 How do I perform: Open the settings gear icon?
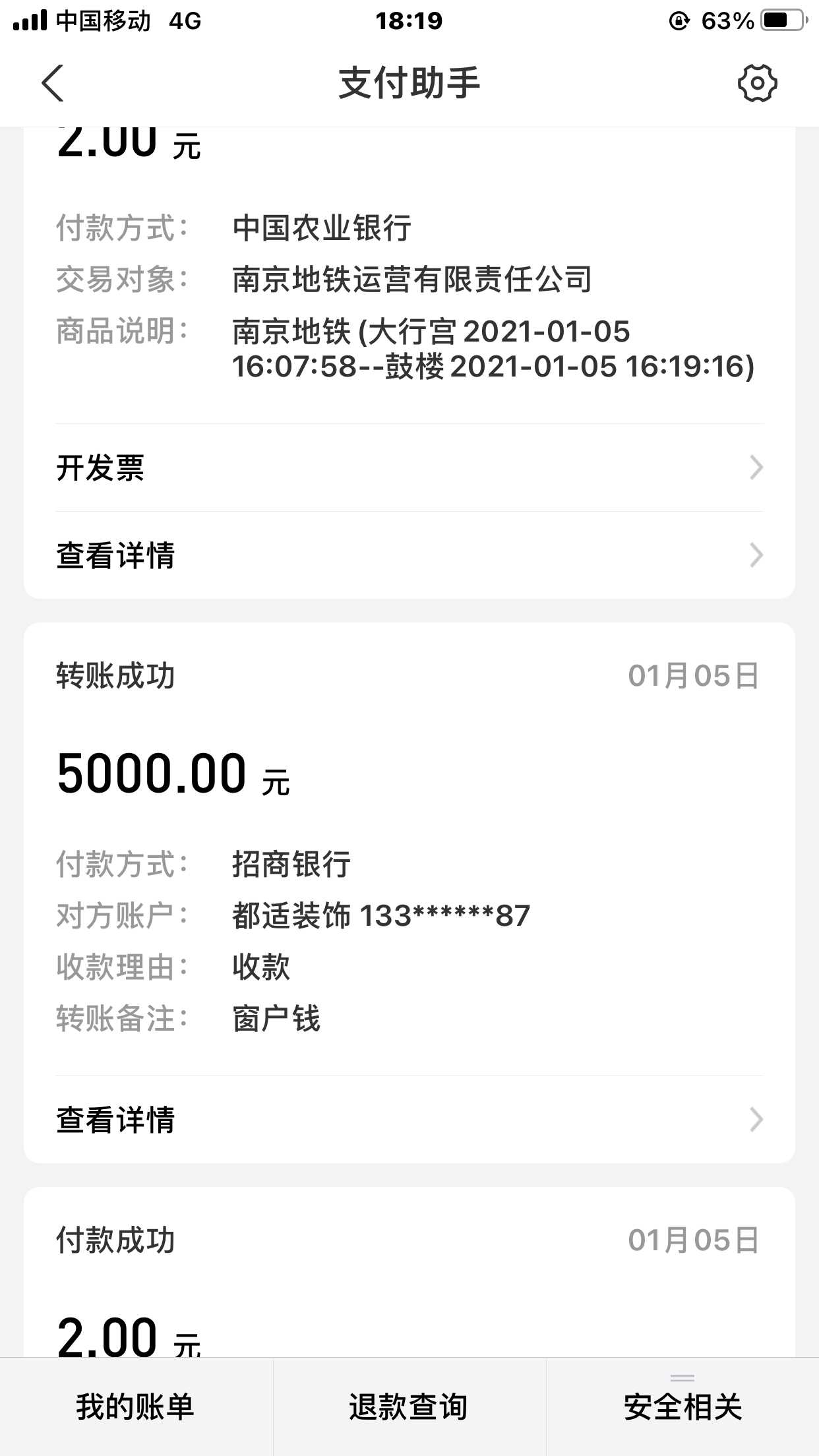click(757, 83)
